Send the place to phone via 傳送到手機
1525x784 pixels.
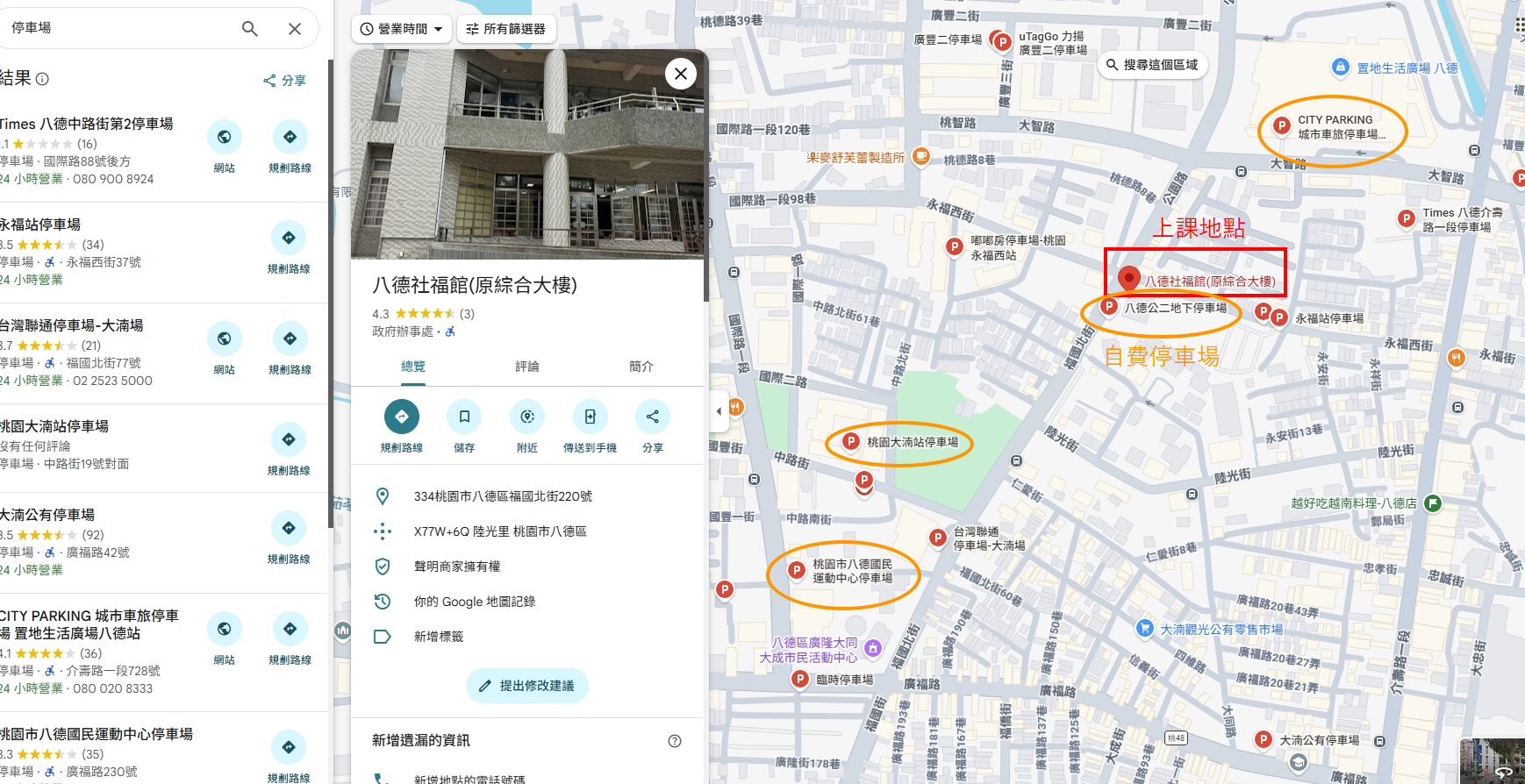coord(590,417)
